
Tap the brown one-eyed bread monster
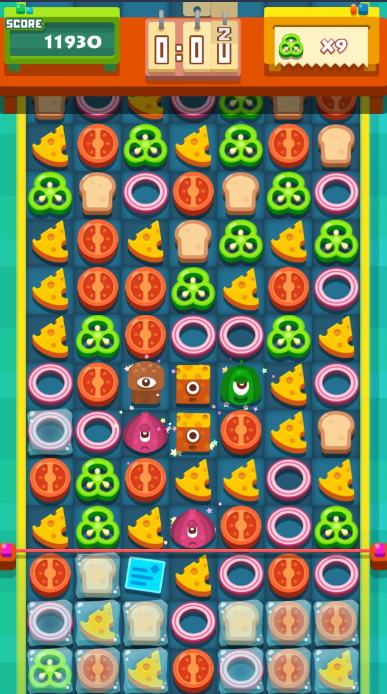(x=146, y=383)
